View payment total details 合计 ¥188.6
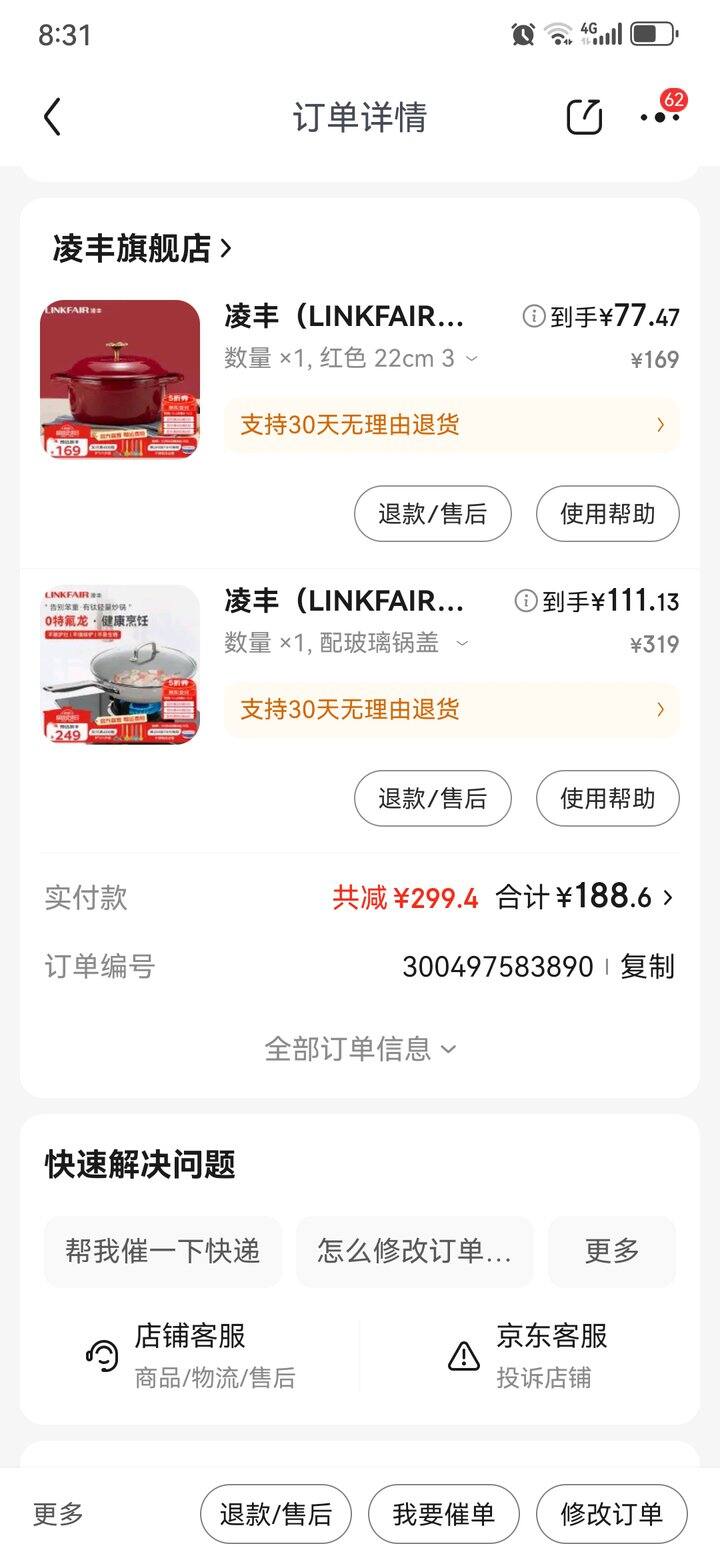The height and width of the screenshot is (1560, 720). [x=585, y=897]
